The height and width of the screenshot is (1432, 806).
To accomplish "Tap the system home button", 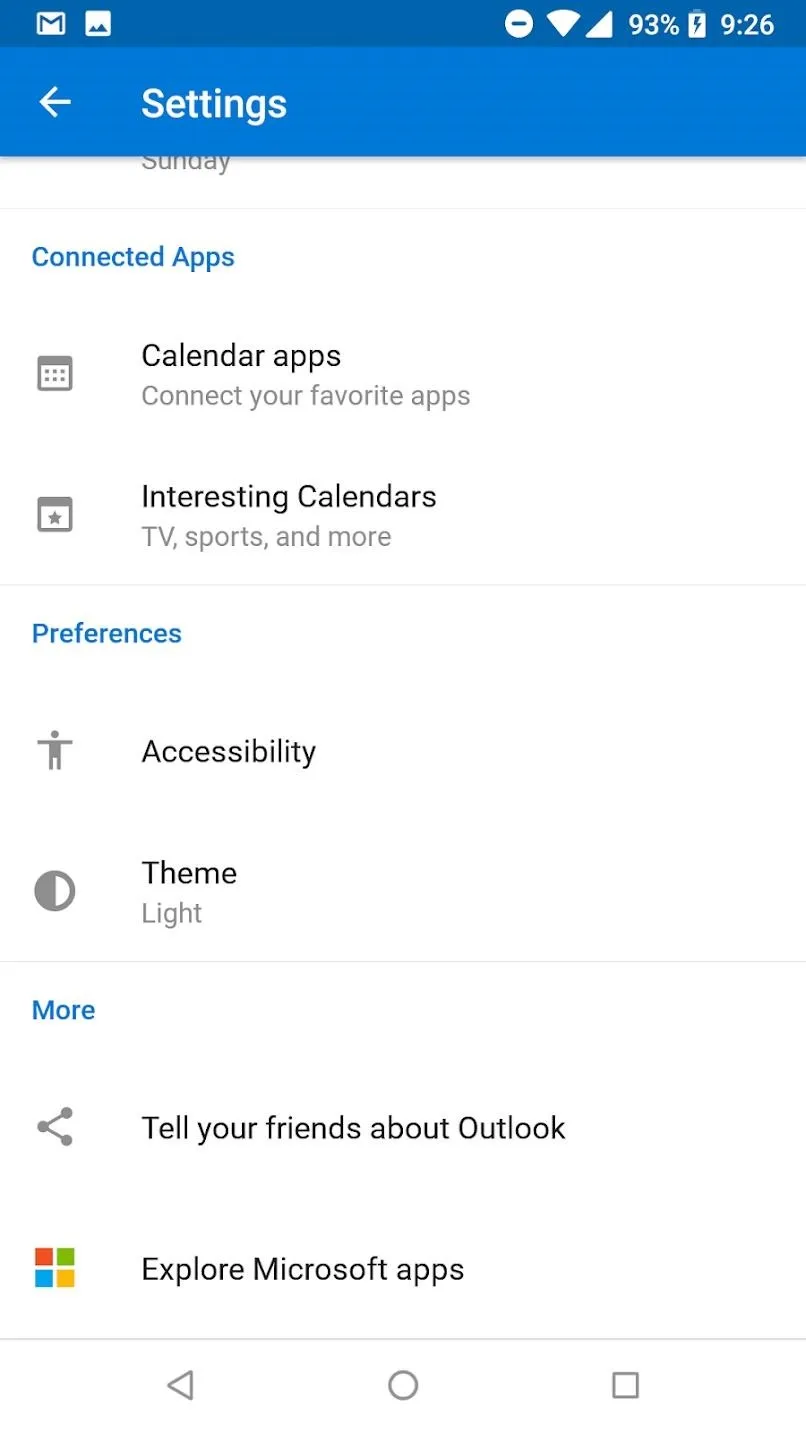I will click(403, 1385).
